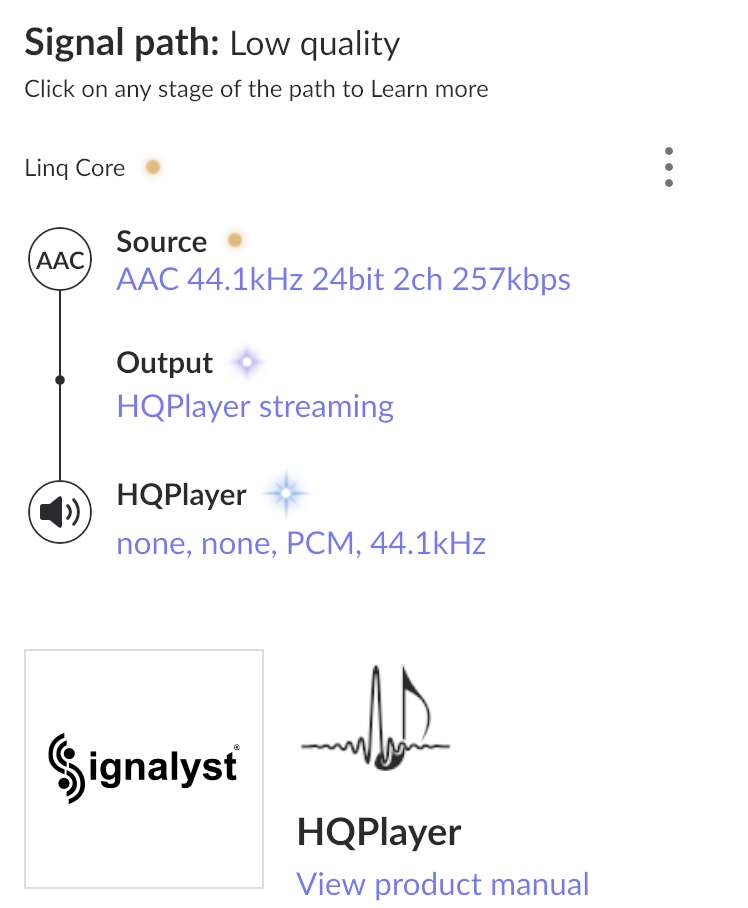Open View product manual link
This screenshot has height=908, width=748.
click(443, 884)
